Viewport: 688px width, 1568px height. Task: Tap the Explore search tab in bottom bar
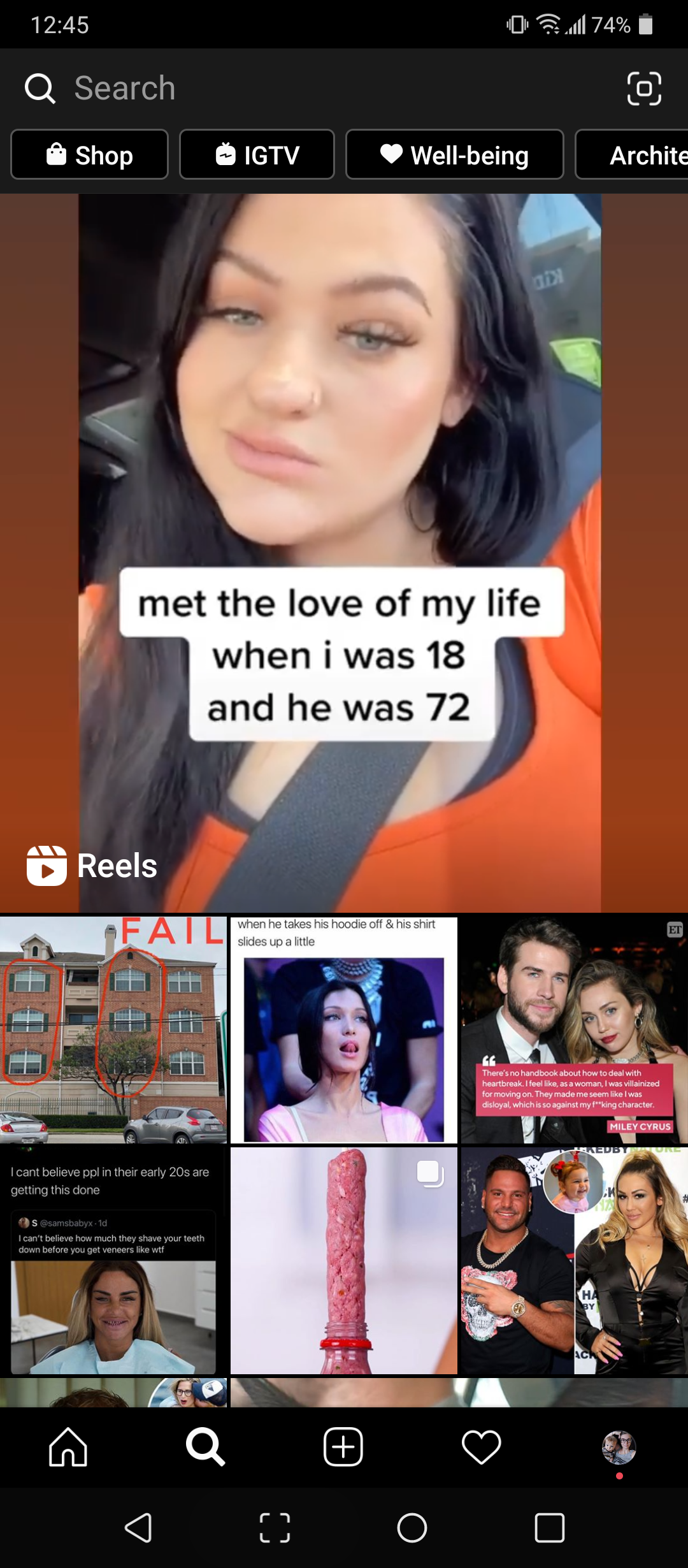tap(206, 1447)
